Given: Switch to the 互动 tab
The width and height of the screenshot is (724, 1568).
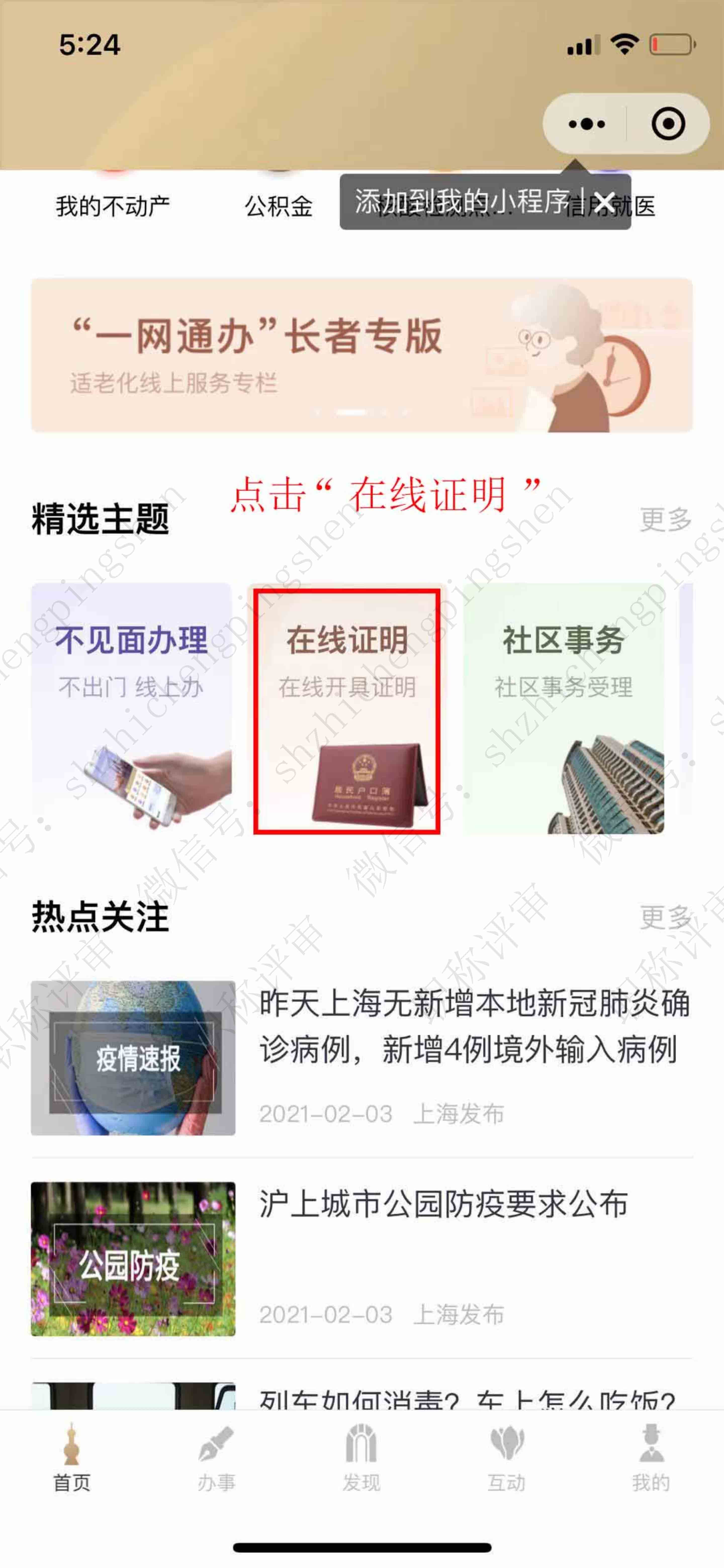Looking at the screenshot, I should point(506,1458).
